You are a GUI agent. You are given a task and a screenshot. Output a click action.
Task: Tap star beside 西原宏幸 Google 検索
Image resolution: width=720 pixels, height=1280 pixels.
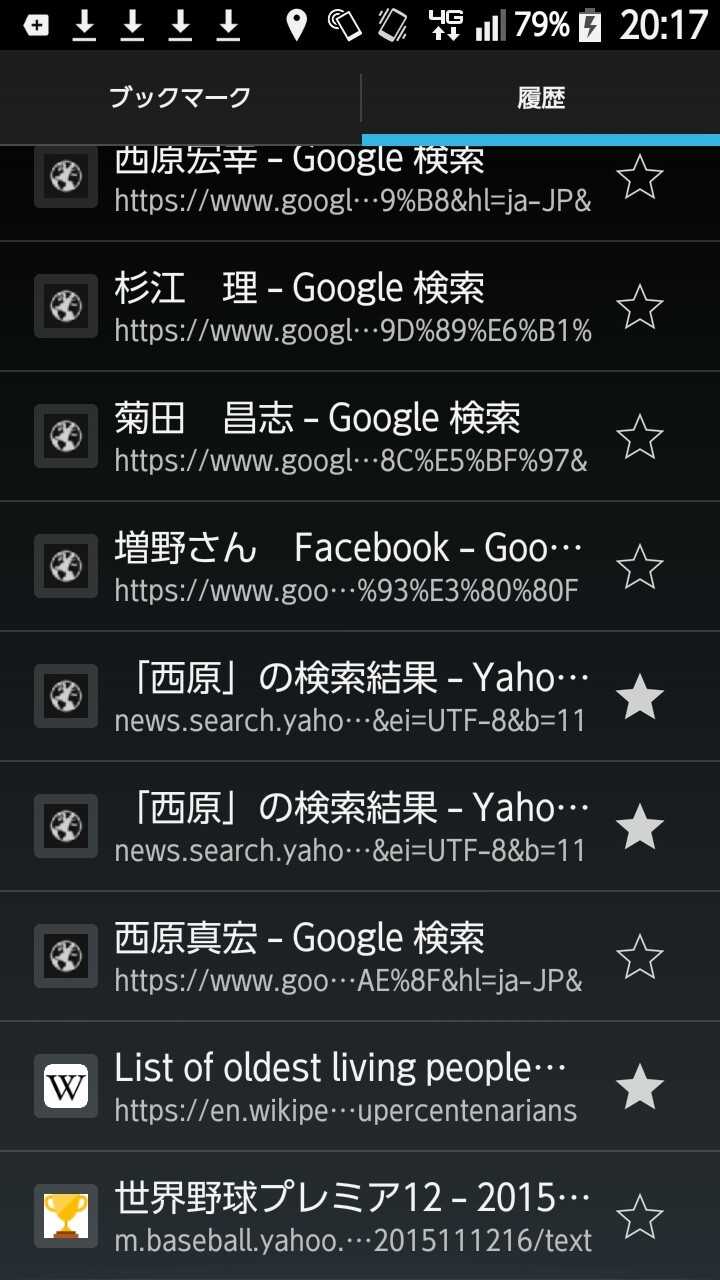pos(640,178)
